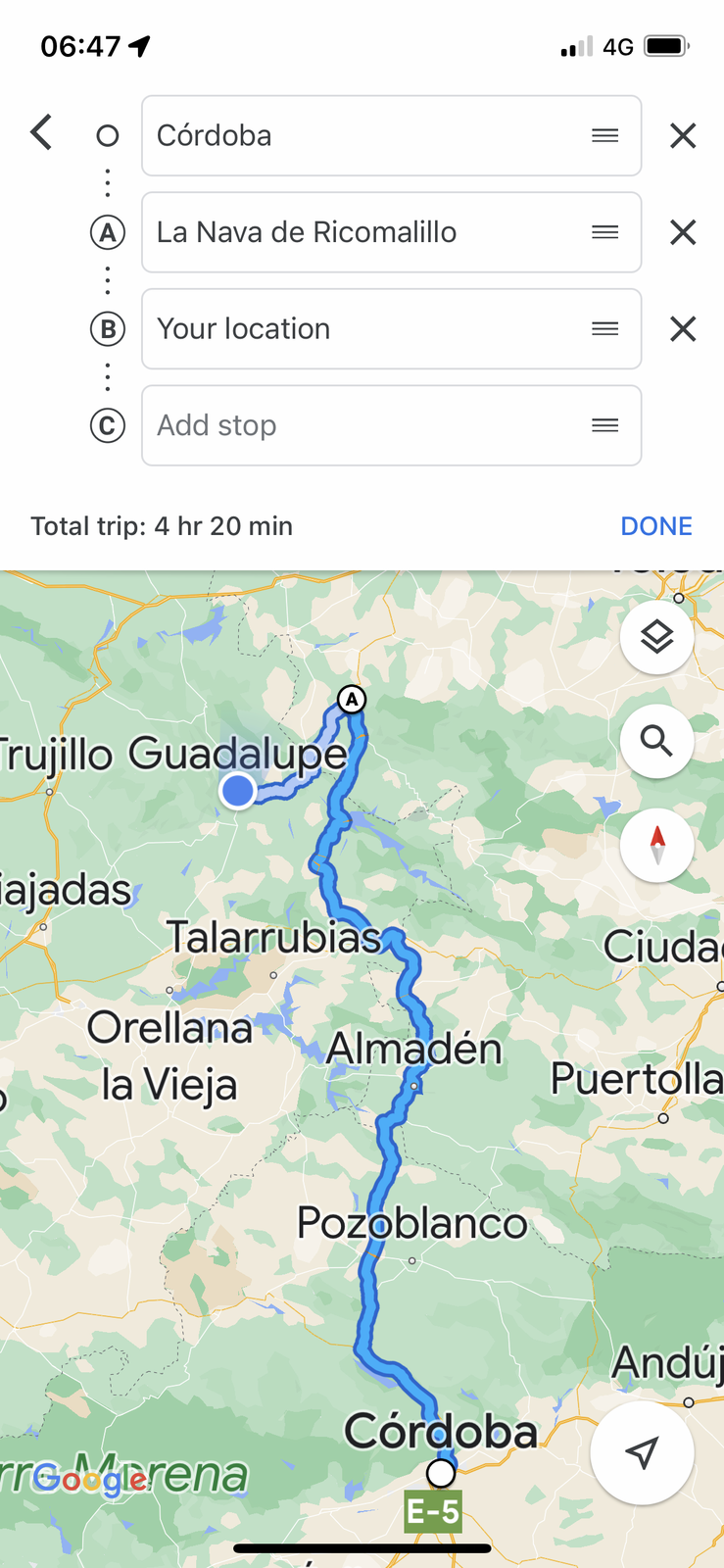Viewport: 724px width, 1568px height.
Task: Edit the La Nava de Ricomalillo stop
Action: [367, 232]
